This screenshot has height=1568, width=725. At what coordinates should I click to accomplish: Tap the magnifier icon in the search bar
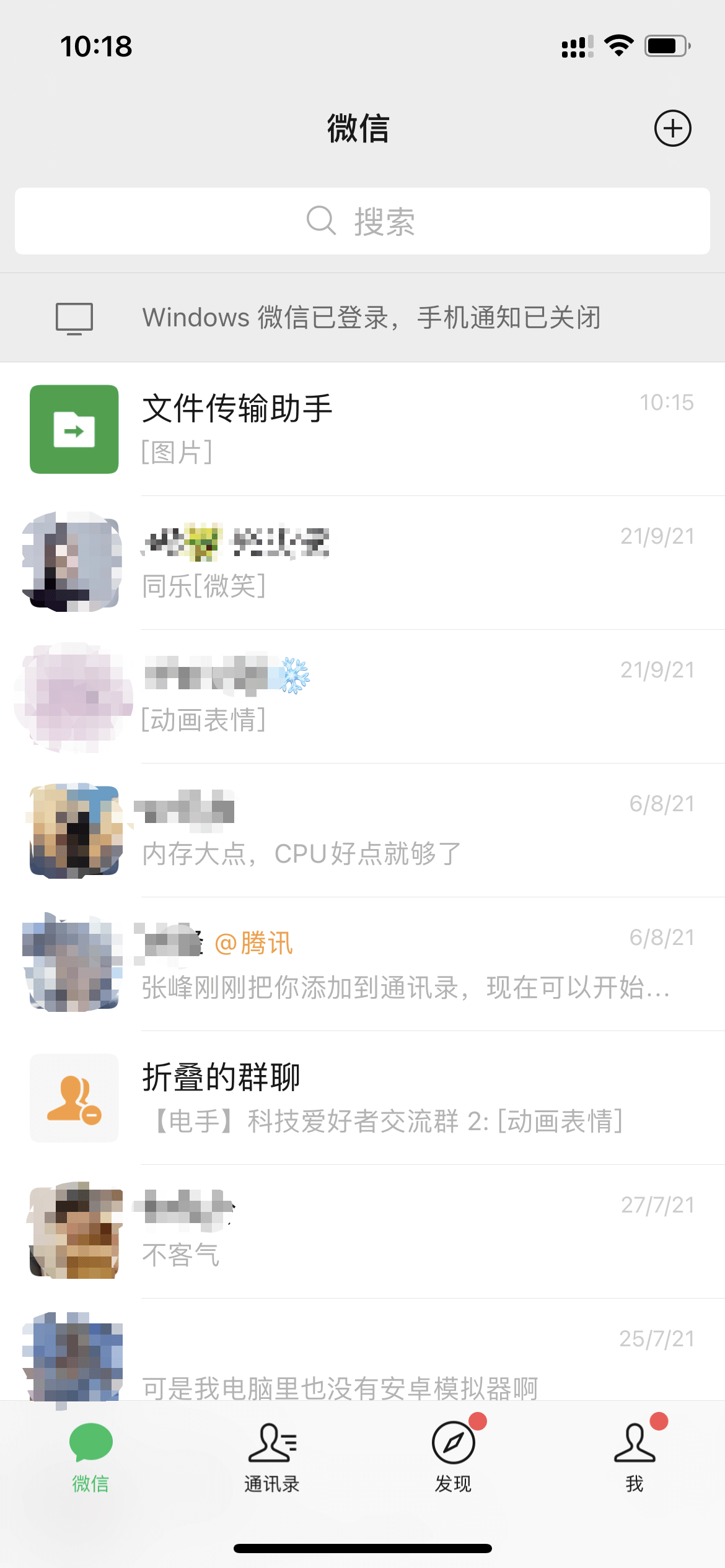320,220
